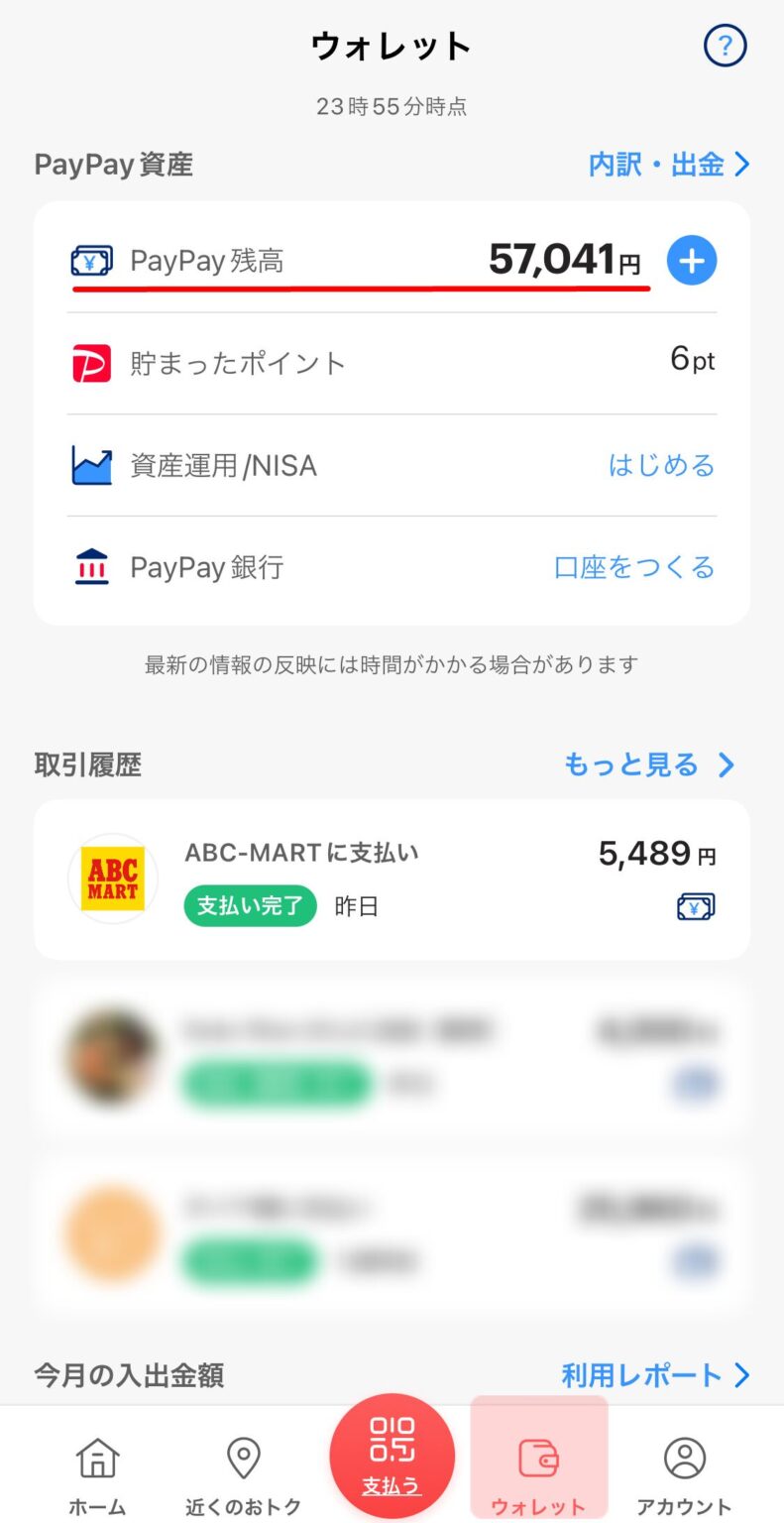The image size is (784, 1523).
Task: Expand the 内訳・出金 chevron arrow
Action: tap(741, 165)
